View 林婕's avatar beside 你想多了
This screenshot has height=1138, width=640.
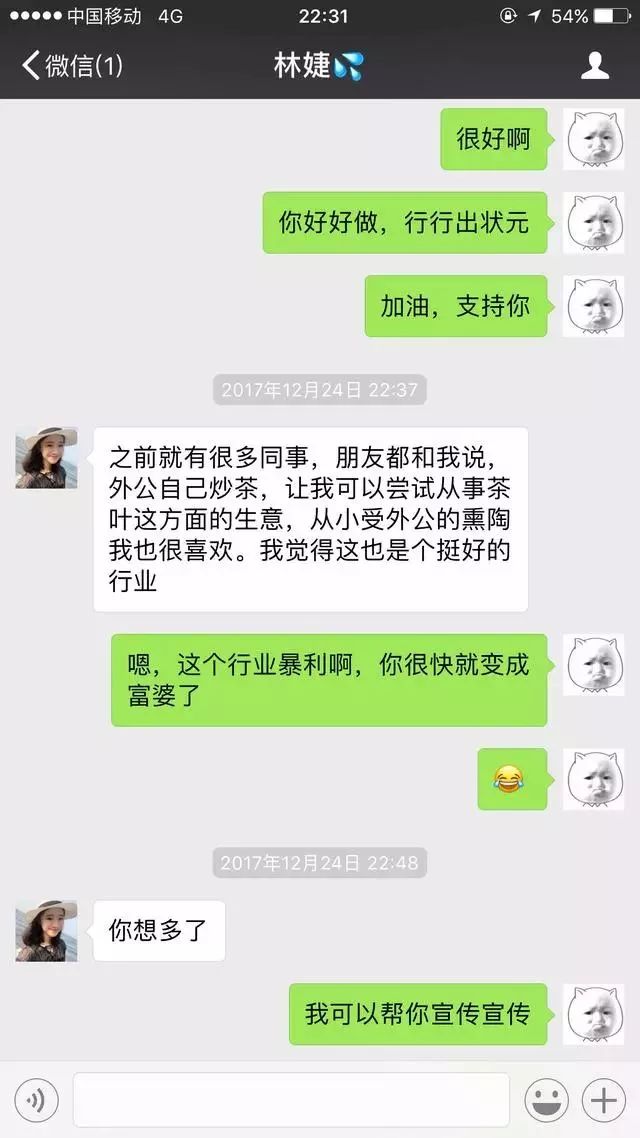(x=46, y=930)
